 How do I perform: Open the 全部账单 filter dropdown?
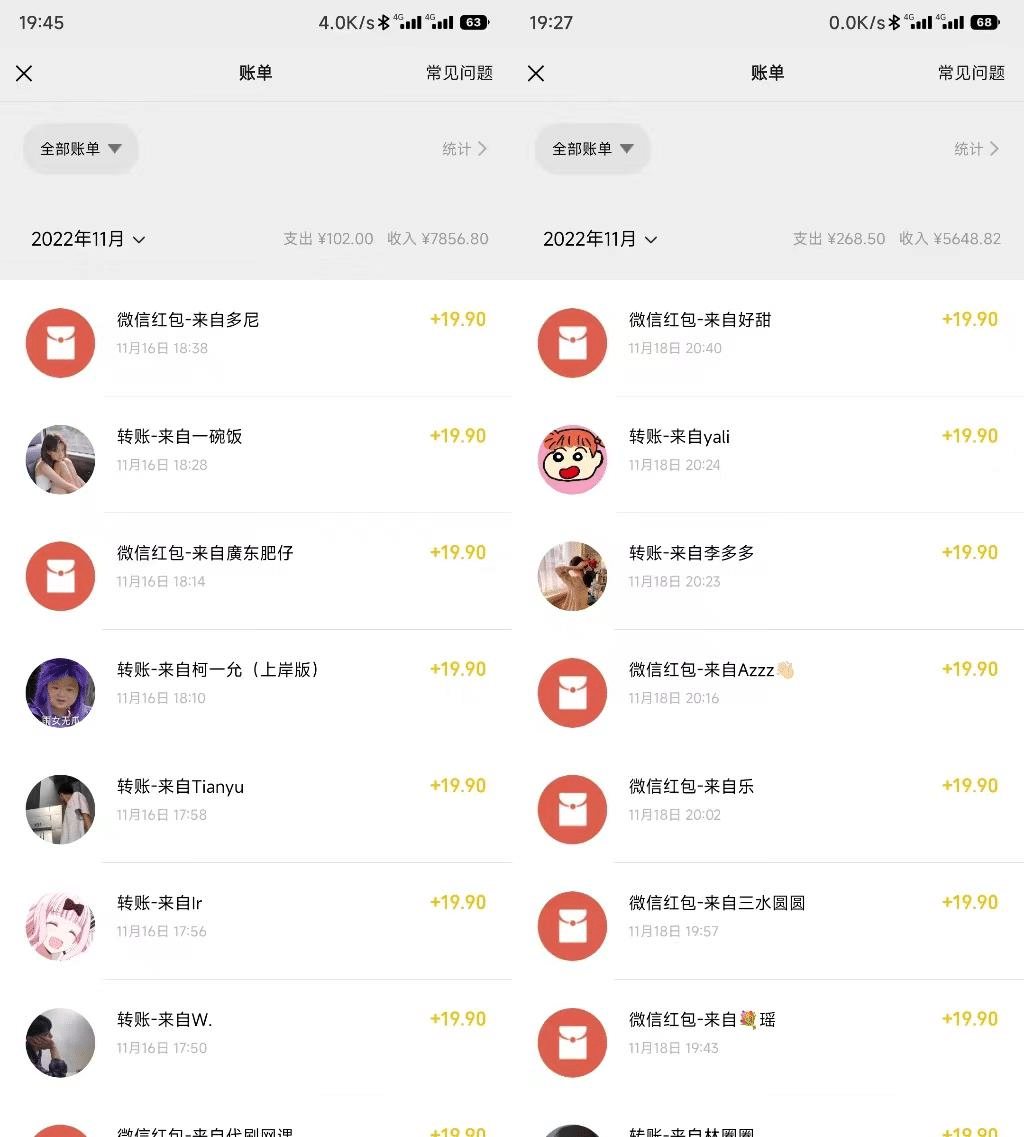(80, 148)
